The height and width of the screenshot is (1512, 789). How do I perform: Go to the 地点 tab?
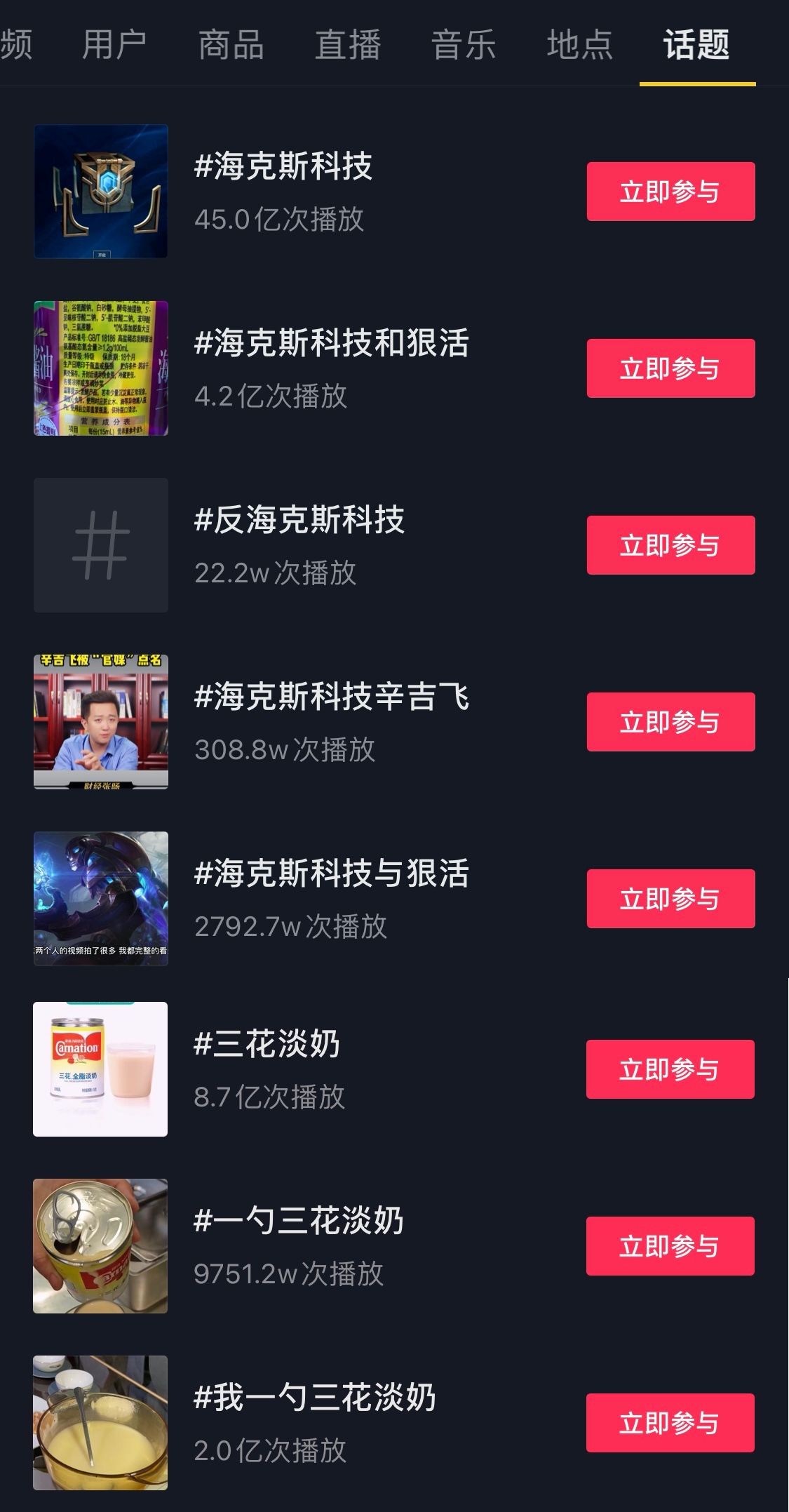click(x=579, y=45)
